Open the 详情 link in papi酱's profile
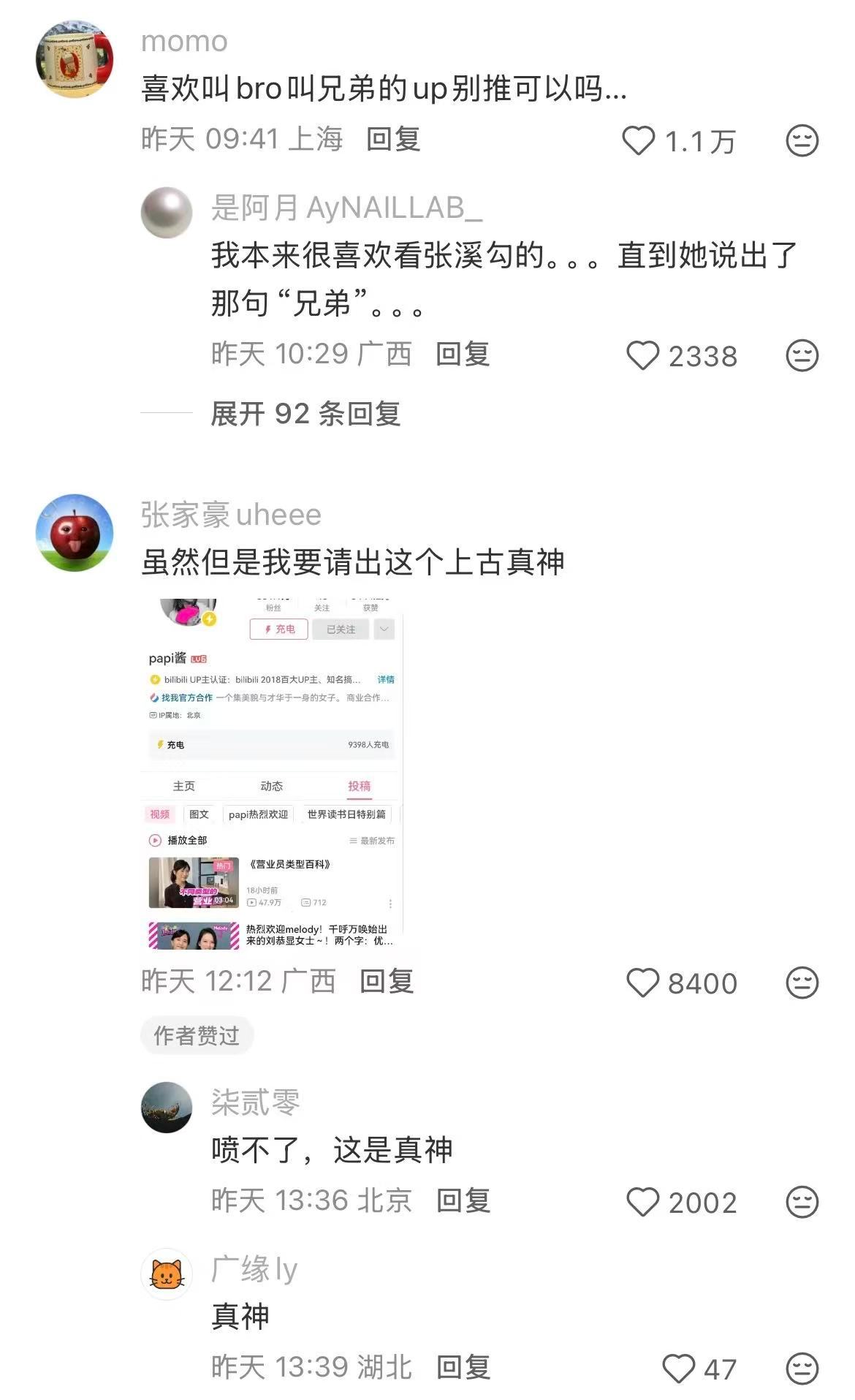The width and height of the screenshot is (855, 1400). point(386,679)
